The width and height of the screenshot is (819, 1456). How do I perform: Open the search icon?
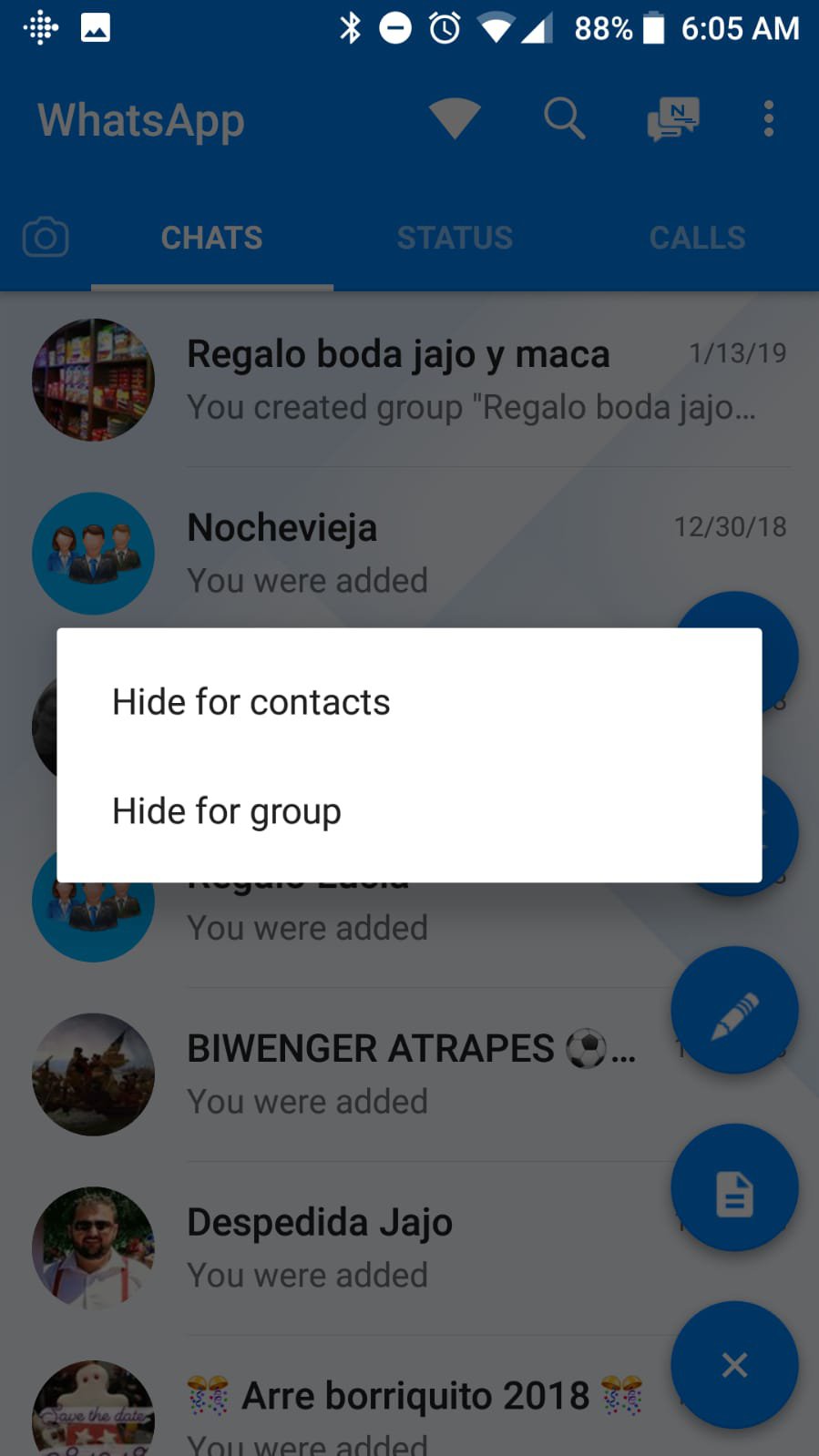point(564,119)
